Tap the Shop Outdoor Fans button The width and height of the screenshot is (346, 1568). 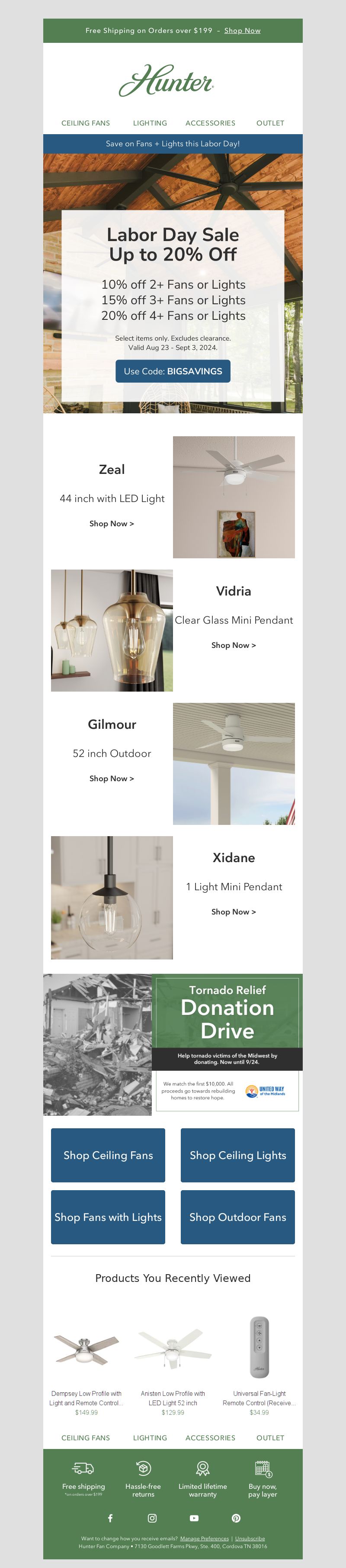pyautogui.click(x=238, y=1217)
